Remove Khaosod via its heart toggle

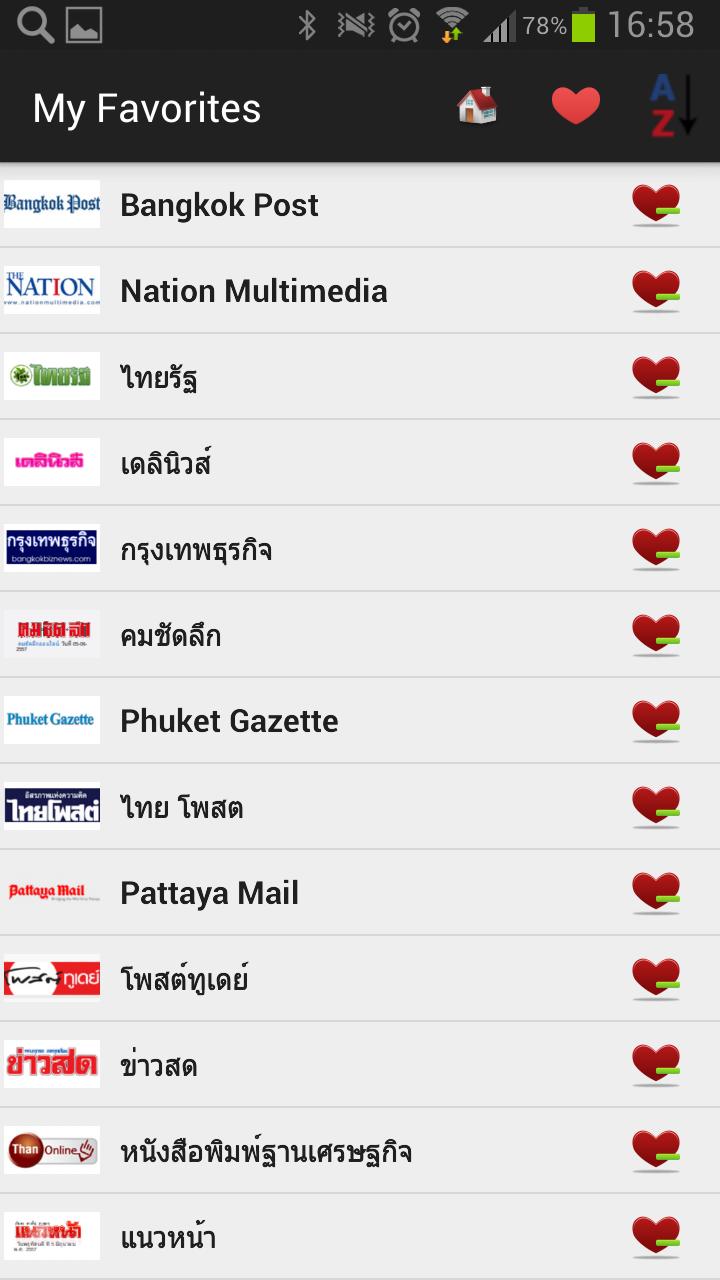point(655,1063)
